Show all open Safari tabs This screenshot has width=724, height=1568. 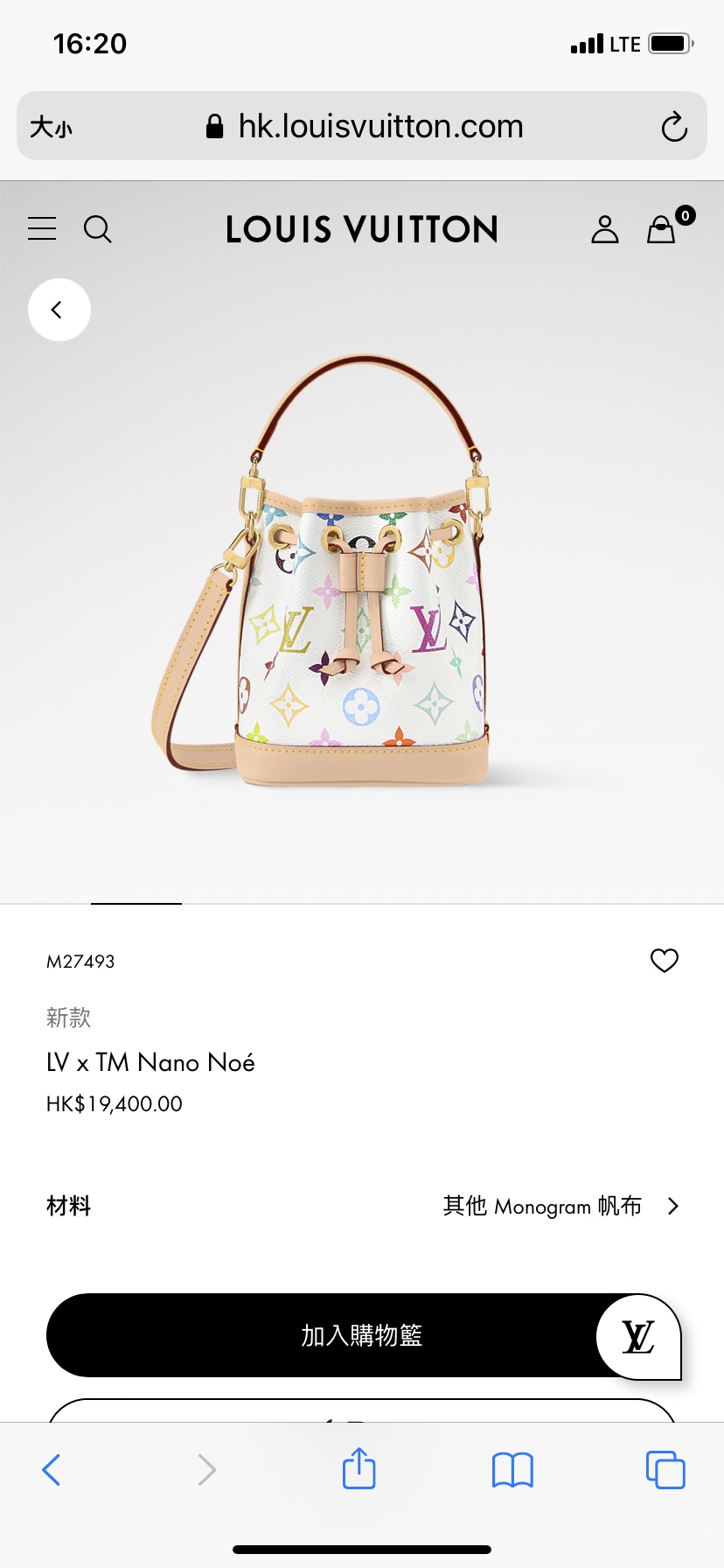point(665,1470)
